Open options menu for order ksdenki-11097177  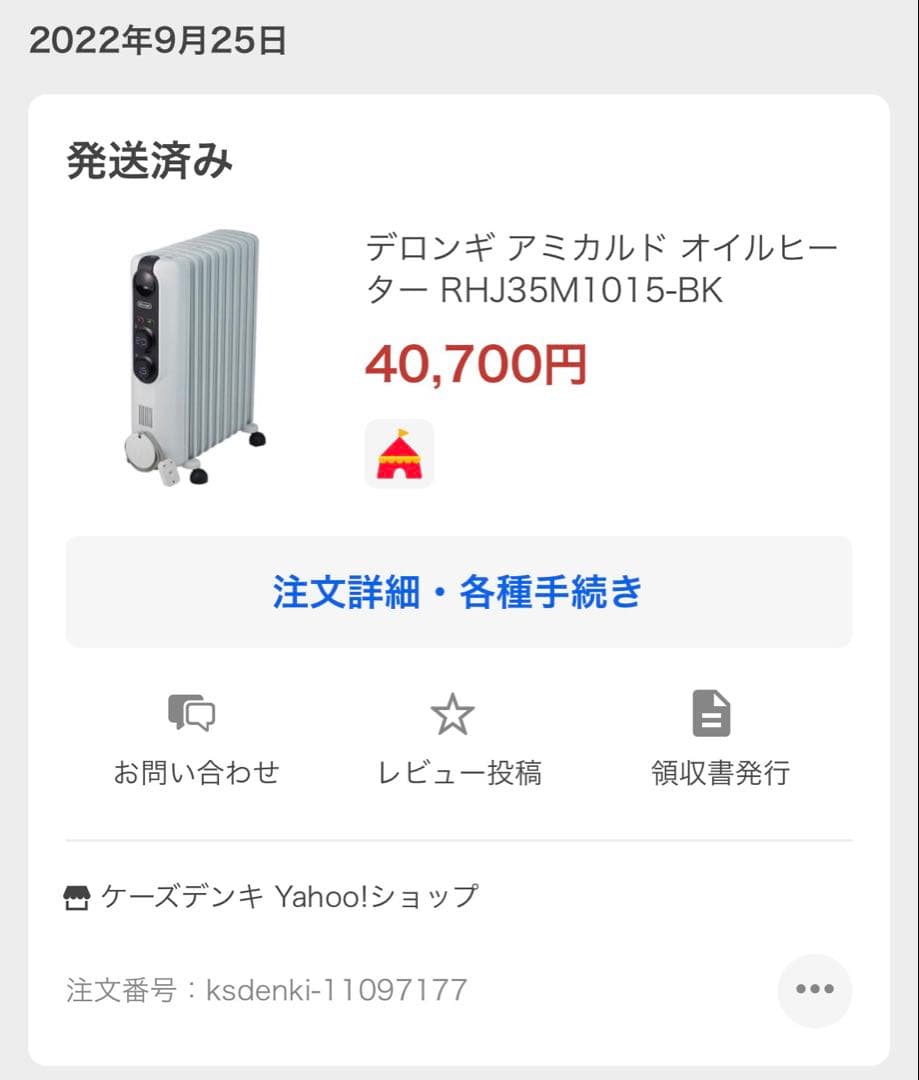click(x=815, y=990)
